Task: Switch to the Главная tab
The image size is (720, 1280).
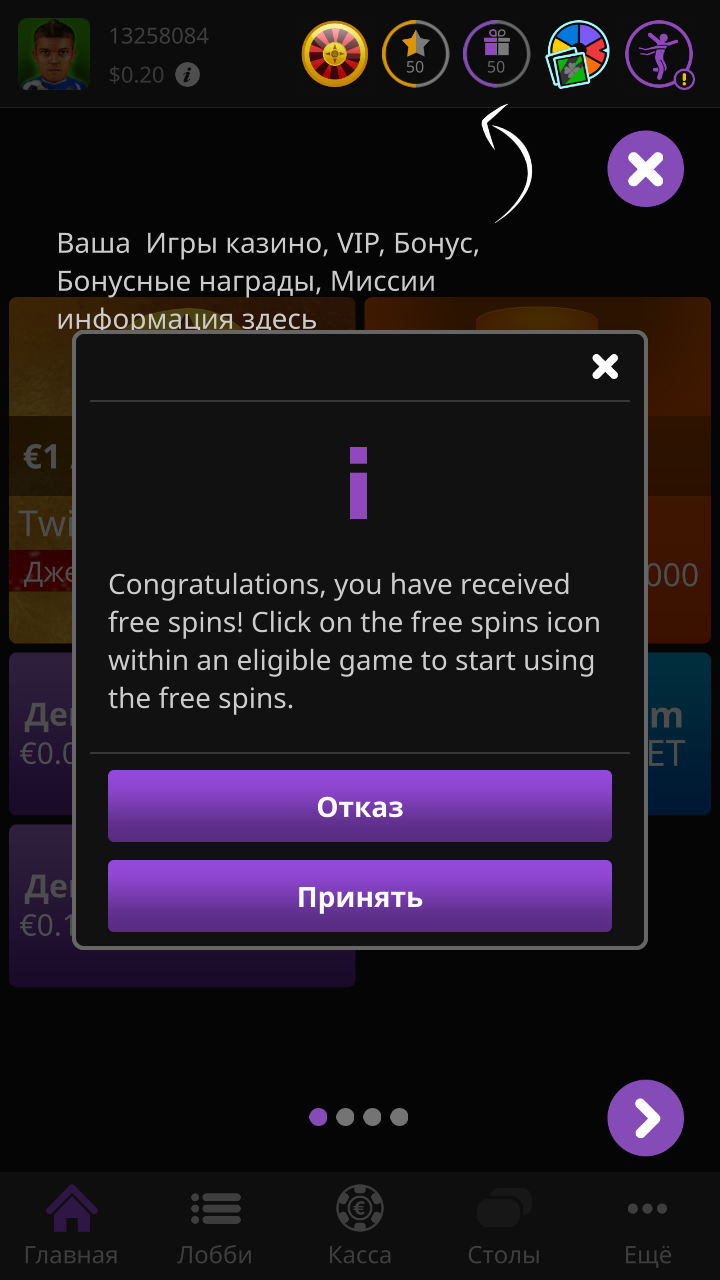Action: (x=71, y=1226)
